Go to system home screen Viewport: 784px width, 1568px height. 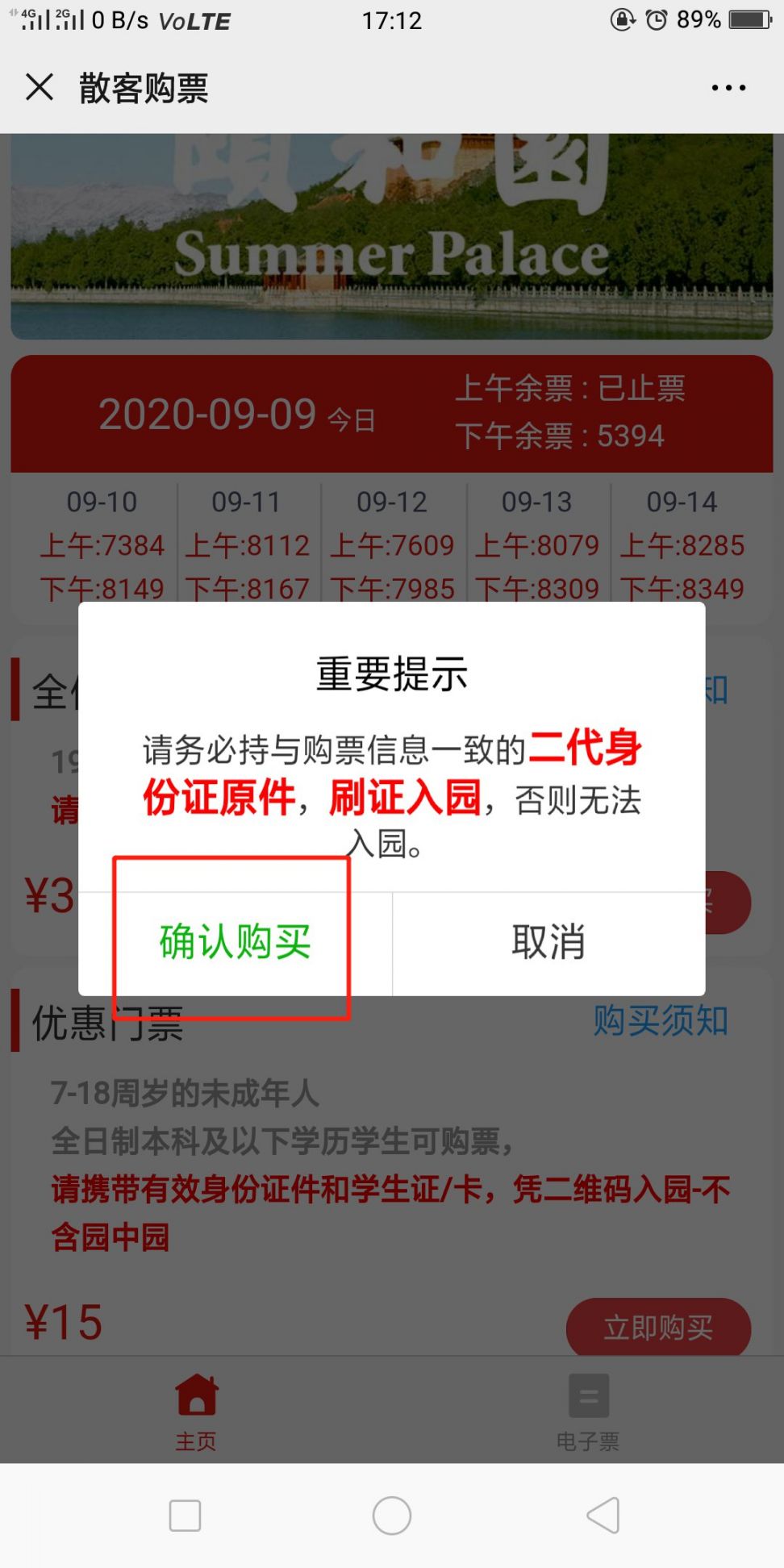click(x=392, y=1516)
